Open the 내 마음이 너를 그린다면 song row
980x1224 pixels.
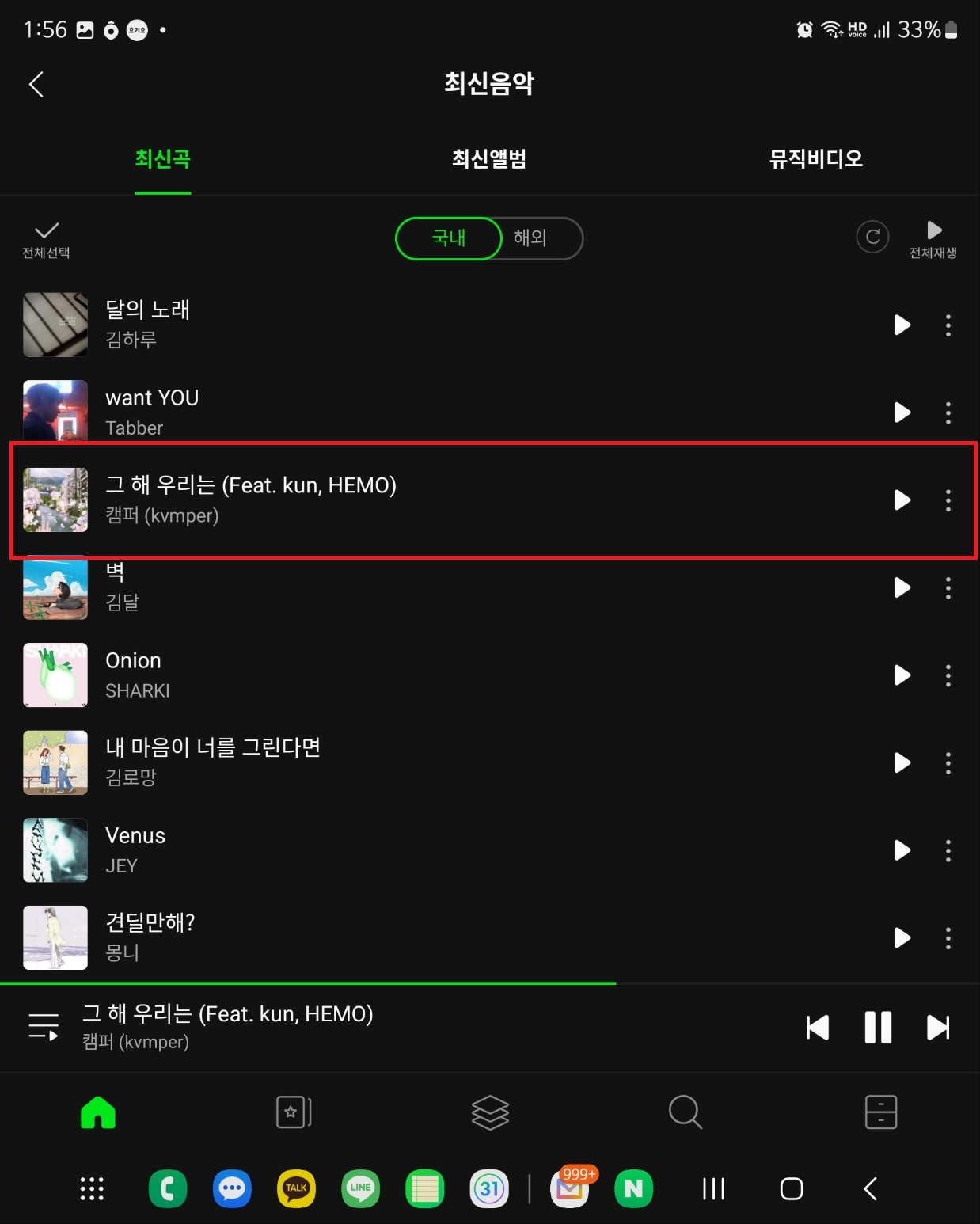click(396, 762)
